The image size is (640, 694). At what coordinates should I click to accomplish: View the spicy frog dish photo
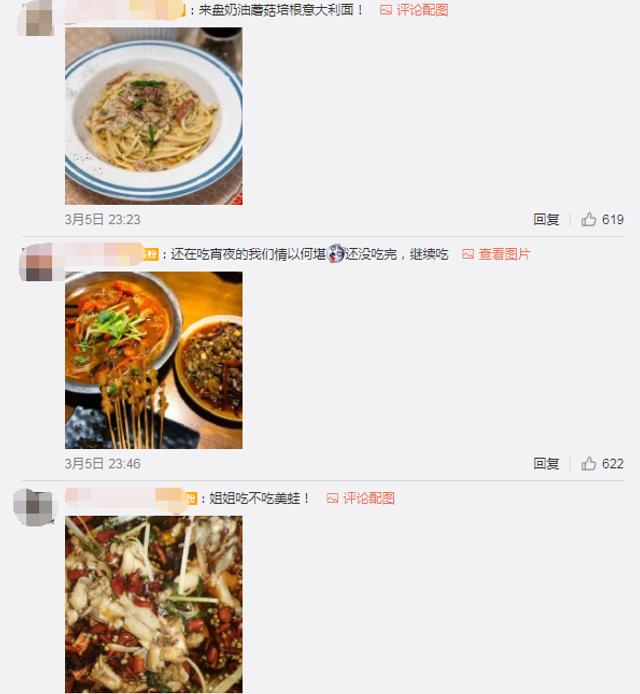coord(153,604)
